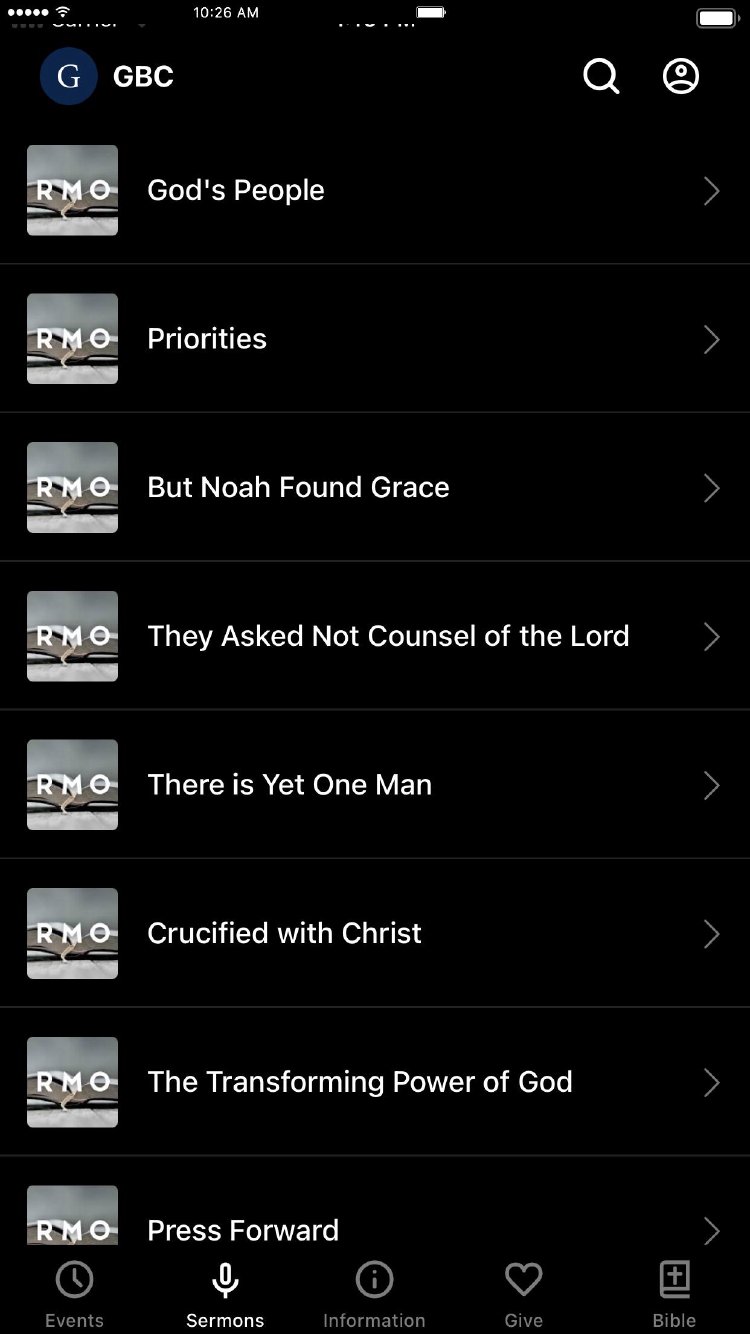Open the Bible tab

(x=674, y=1294)
